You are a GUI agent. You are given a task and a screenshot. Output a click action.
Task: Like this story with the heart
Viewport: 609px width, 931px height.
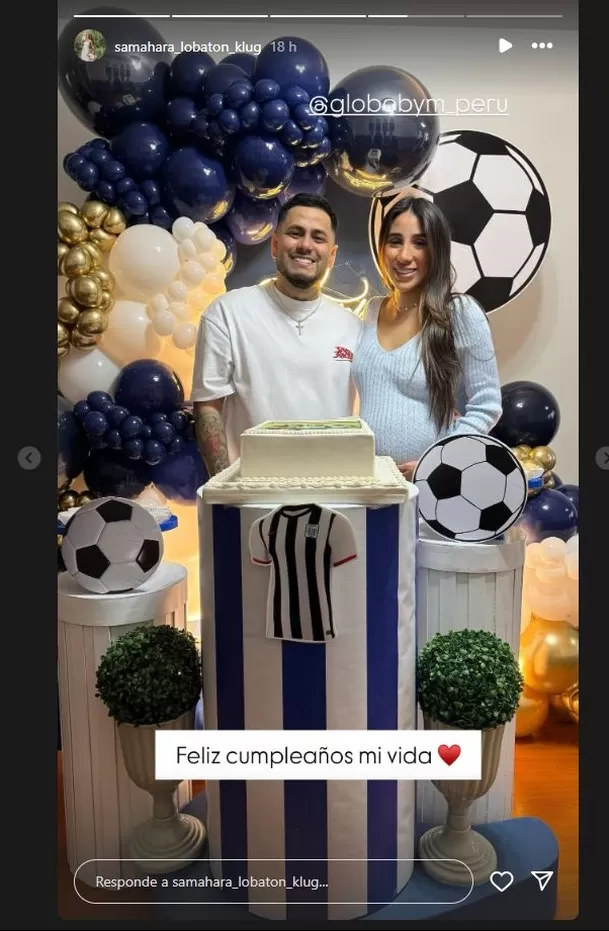click(501, 881)
